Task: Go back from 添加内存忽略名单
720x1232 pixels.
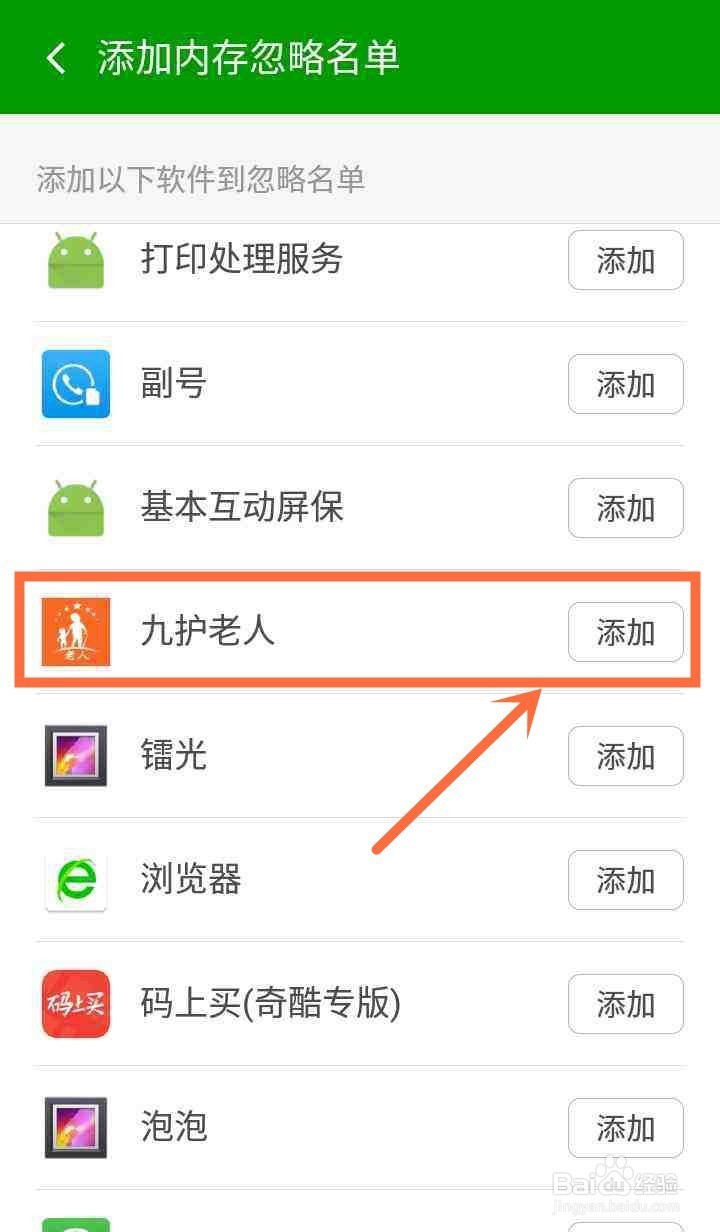Action: coord(57,58)
